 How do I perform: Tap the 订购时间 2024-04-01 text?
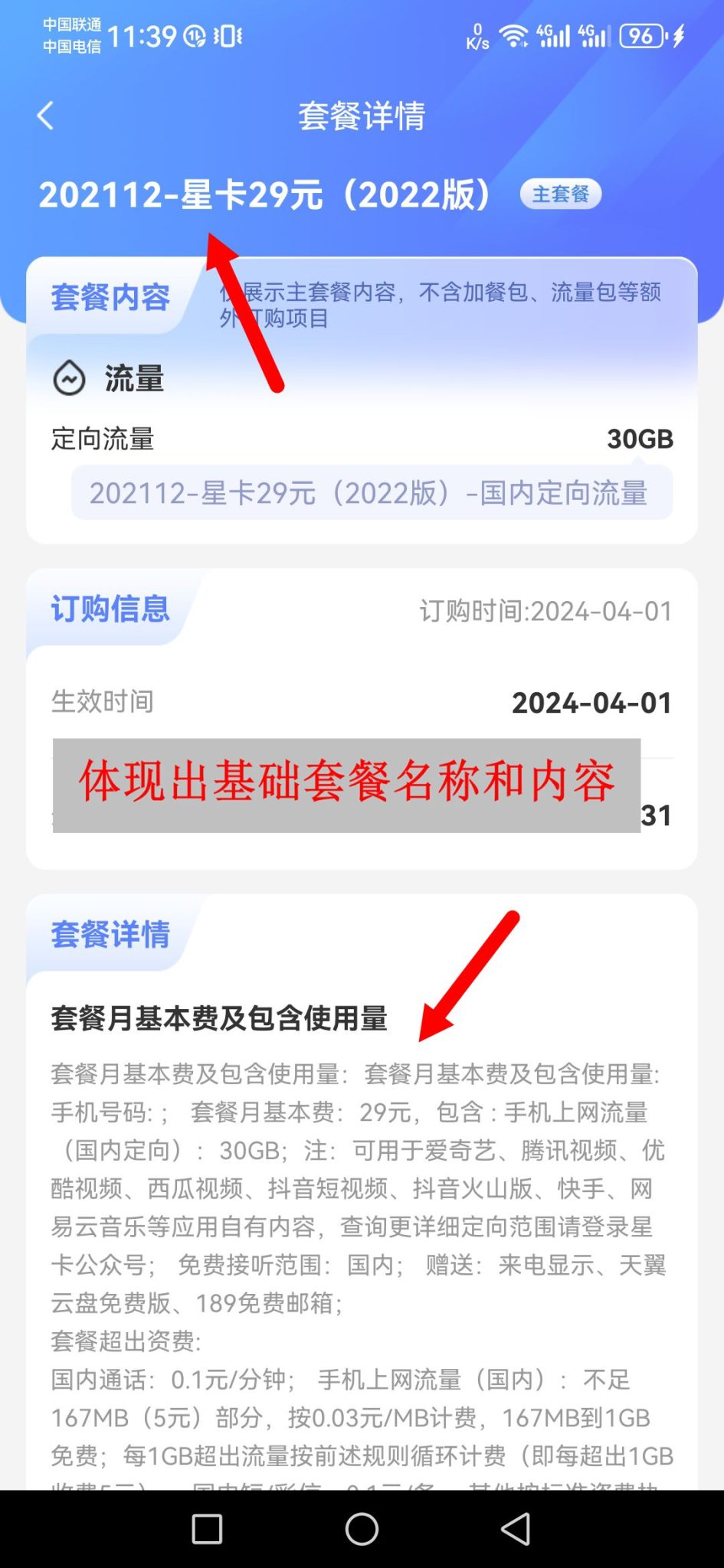545,610
